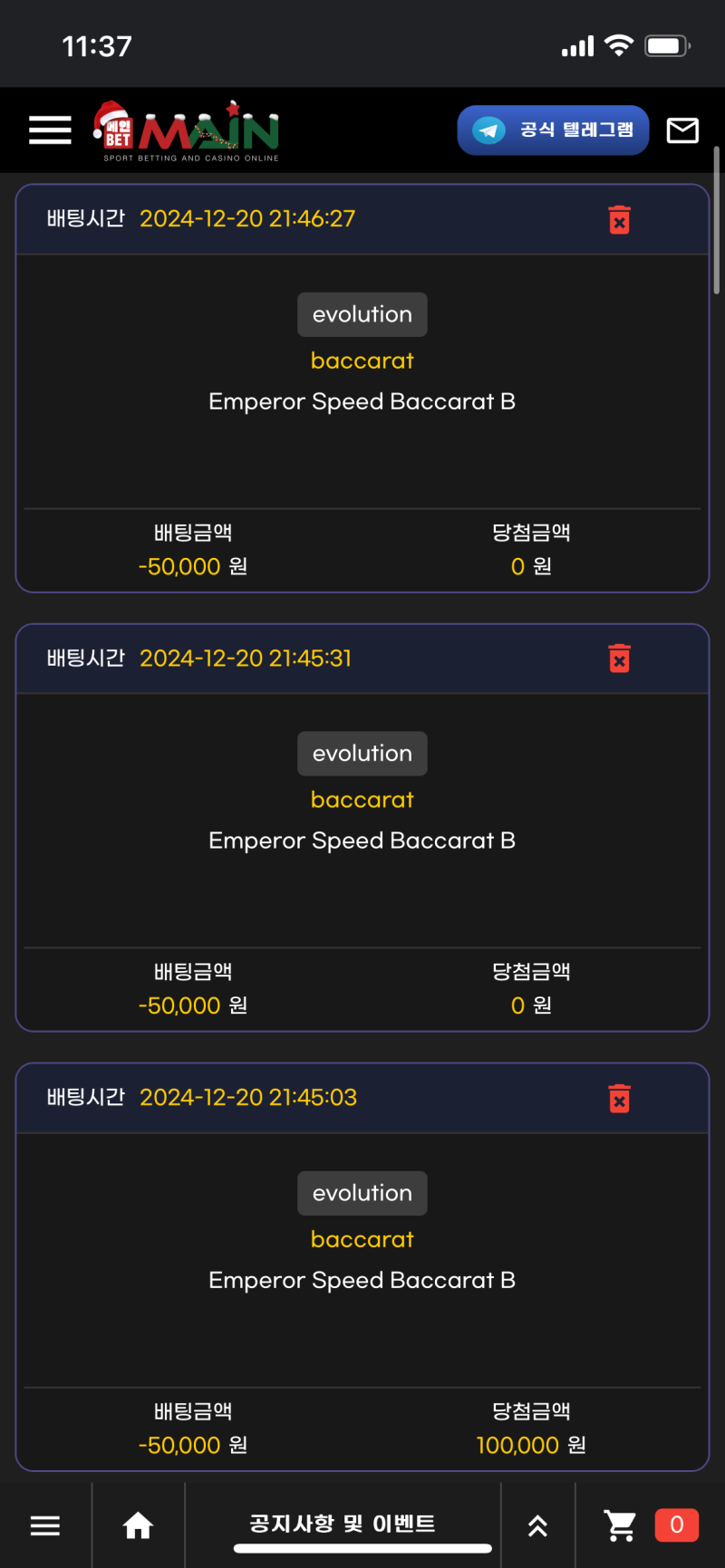Delete the bet record from 21:46:27
This screenshot has width=725, height=1568.
point(619,219)
